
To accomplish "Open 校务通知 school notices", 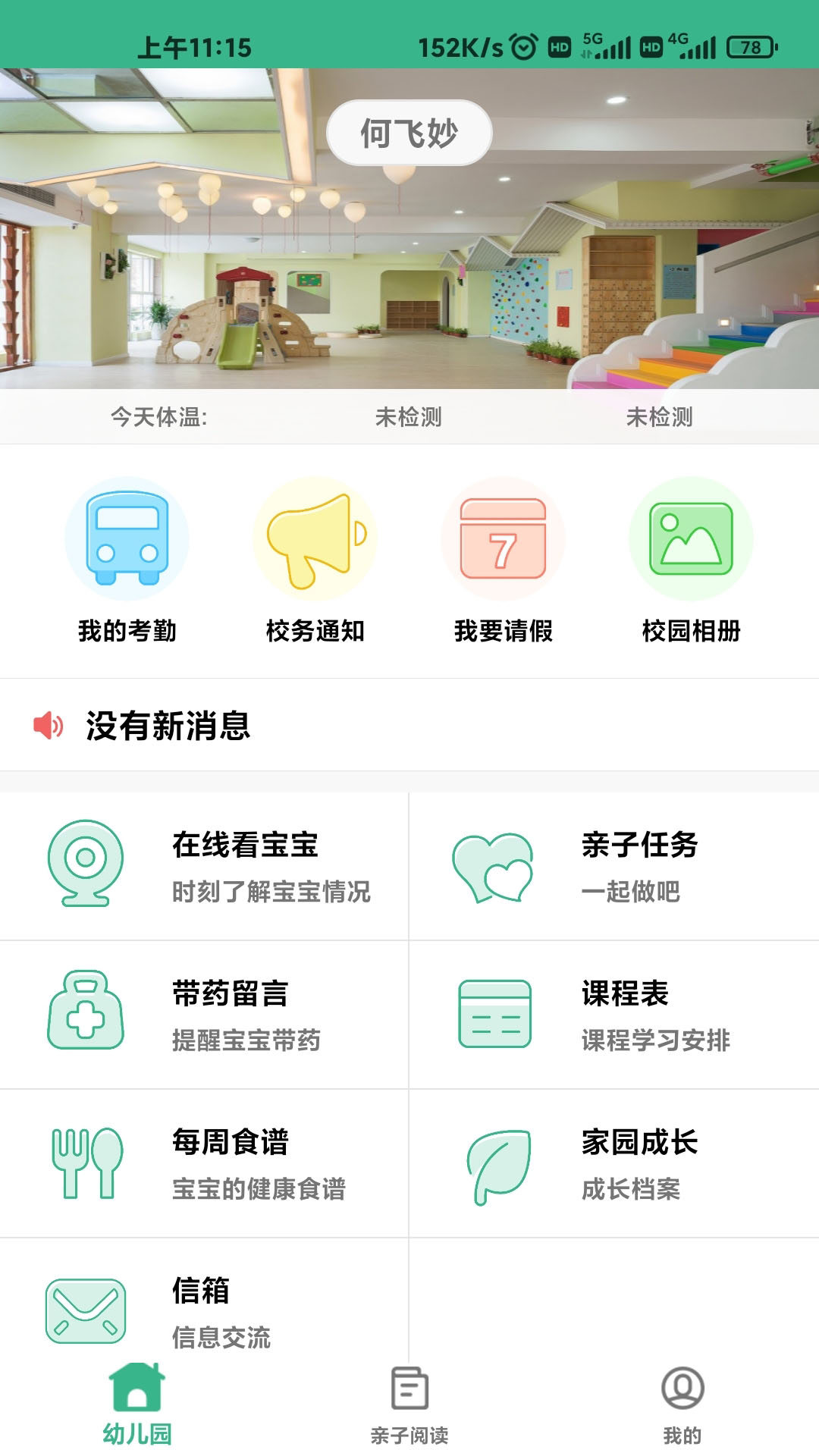I will [x=315, y=561].
